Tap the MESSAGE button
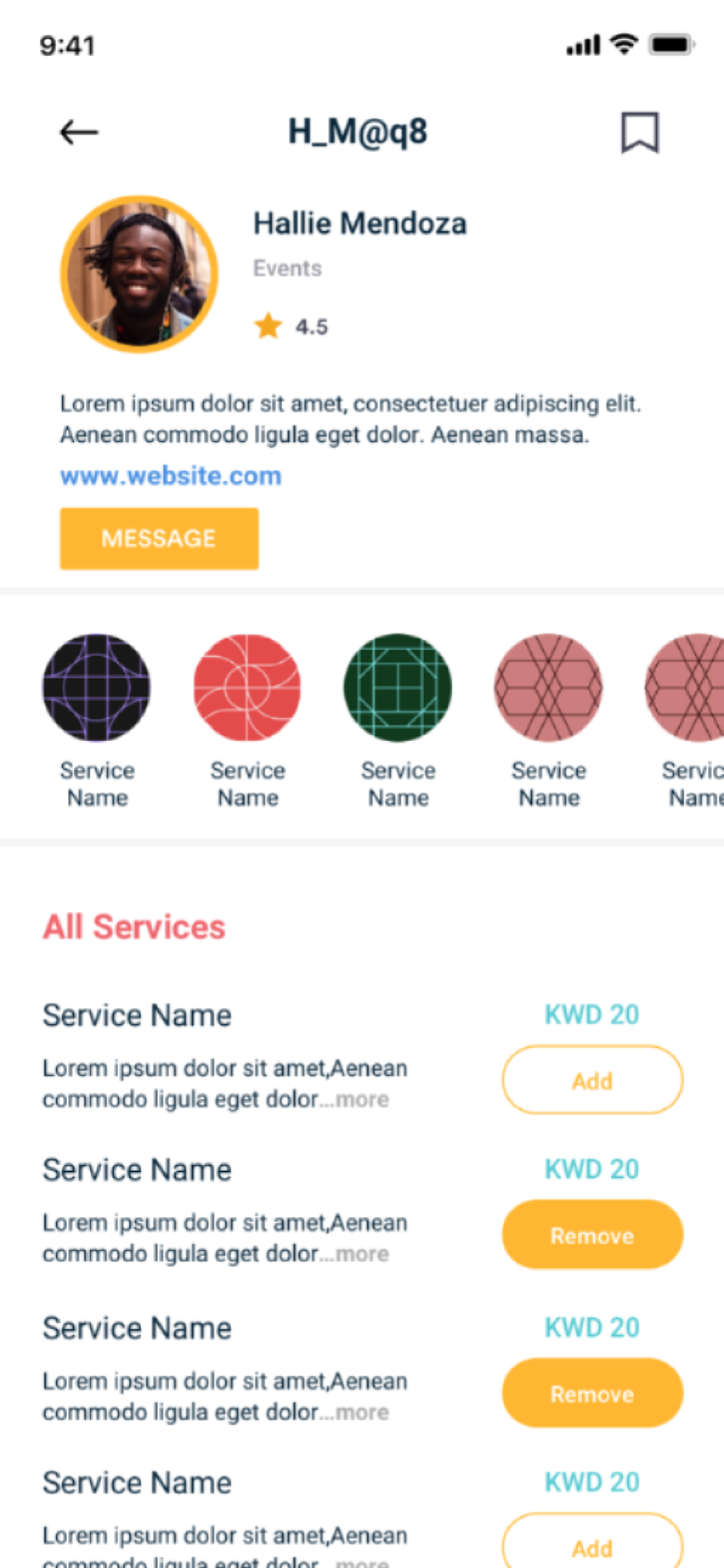 point(160,539)
